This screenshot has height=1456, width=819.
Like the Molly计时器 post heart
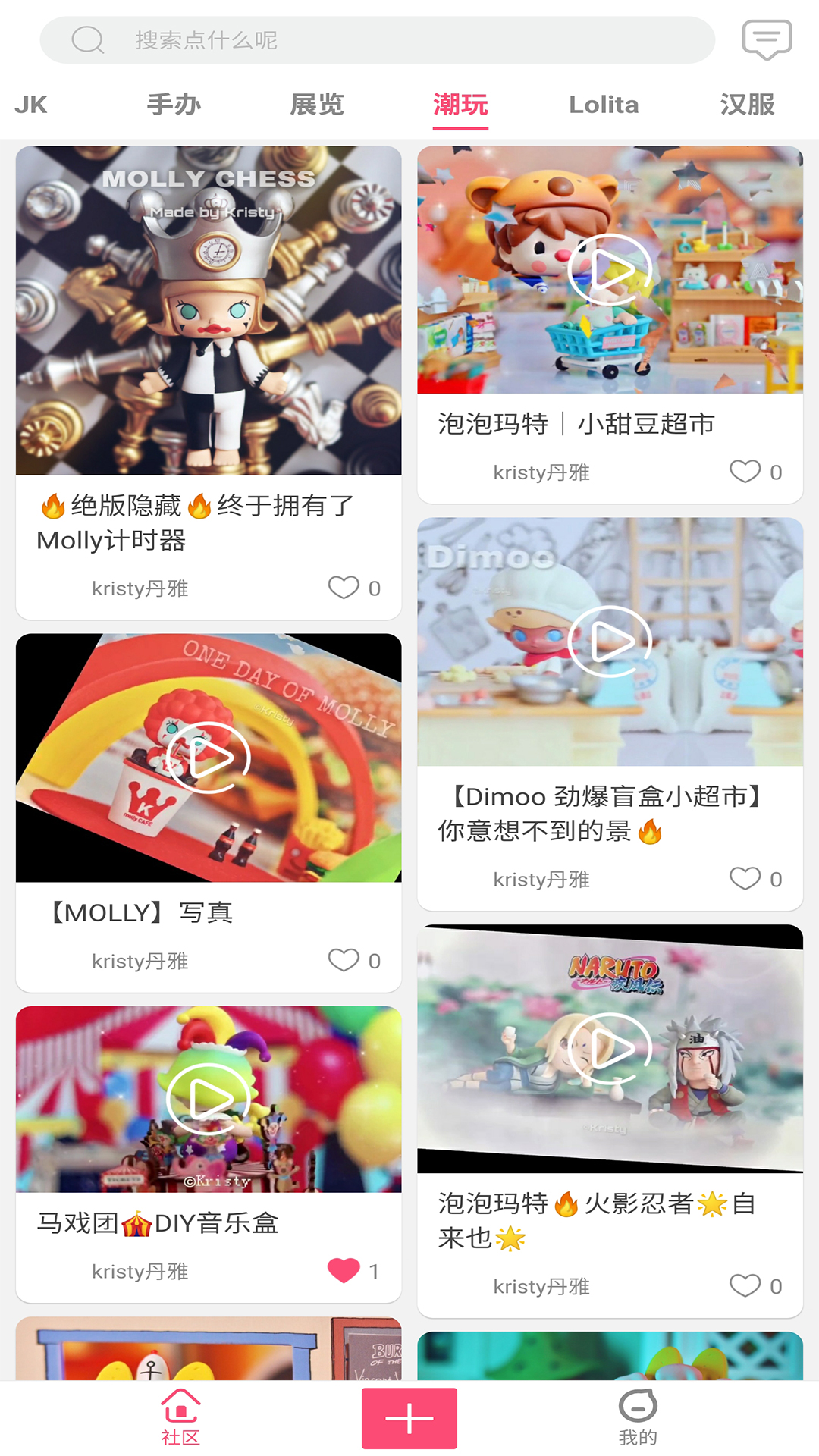point(344,588)
